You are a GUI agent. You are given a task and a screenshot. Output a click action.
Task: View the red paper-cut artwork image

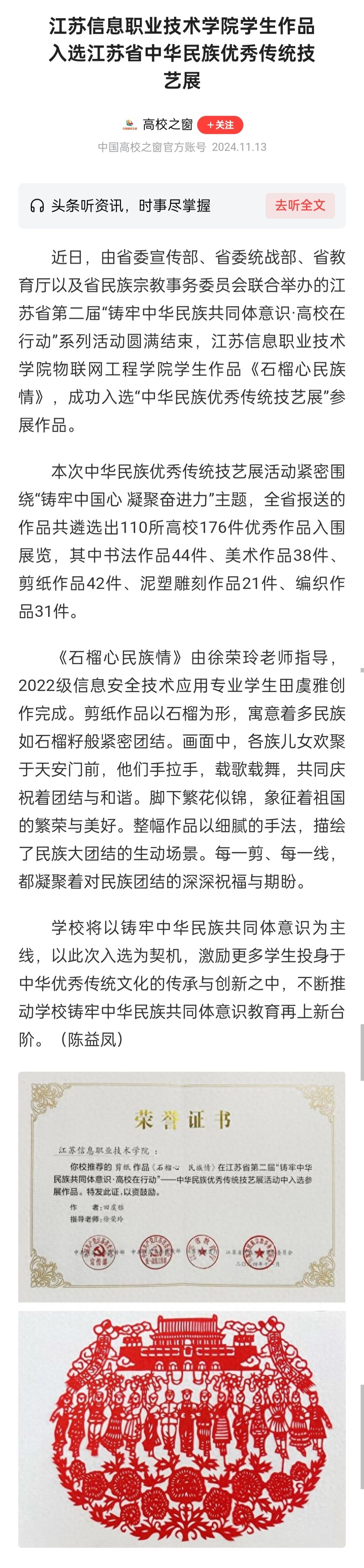click(x=181, y=1427)
